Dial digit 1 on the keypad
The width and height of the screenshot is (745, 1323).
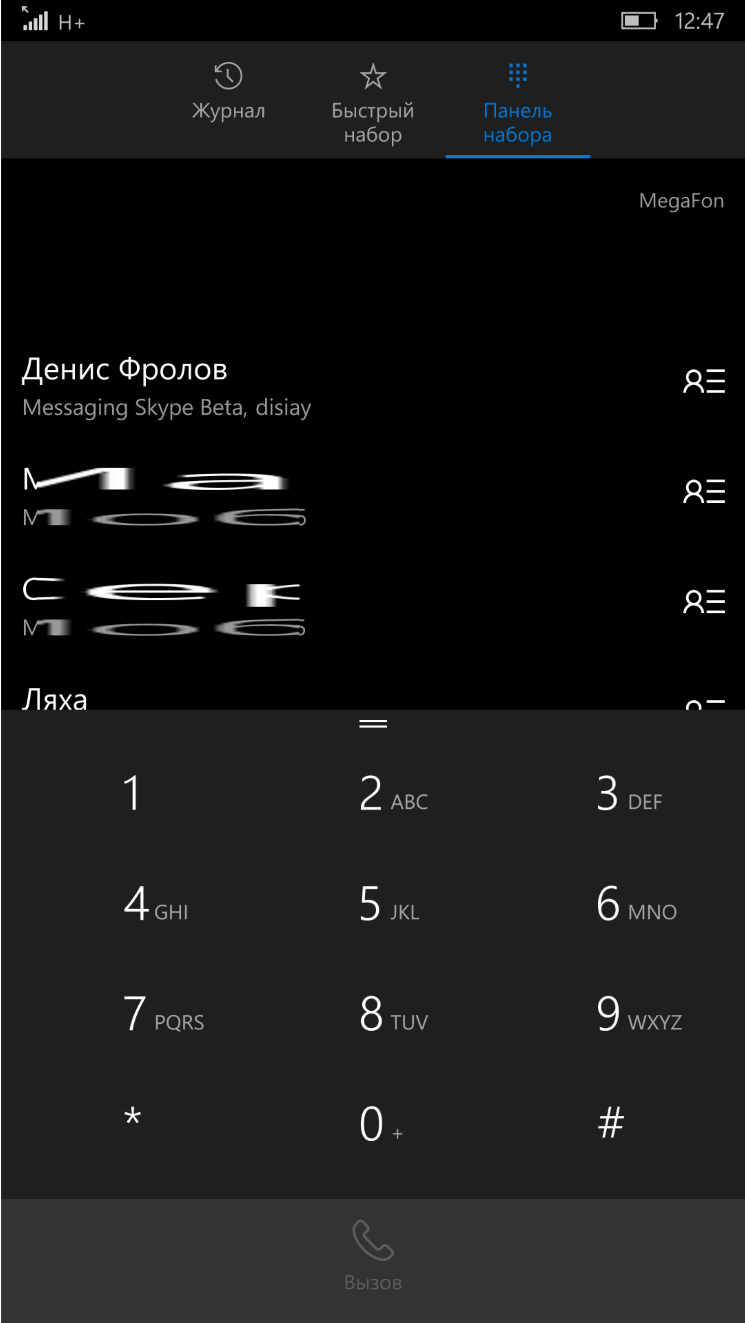coord(132,794)
